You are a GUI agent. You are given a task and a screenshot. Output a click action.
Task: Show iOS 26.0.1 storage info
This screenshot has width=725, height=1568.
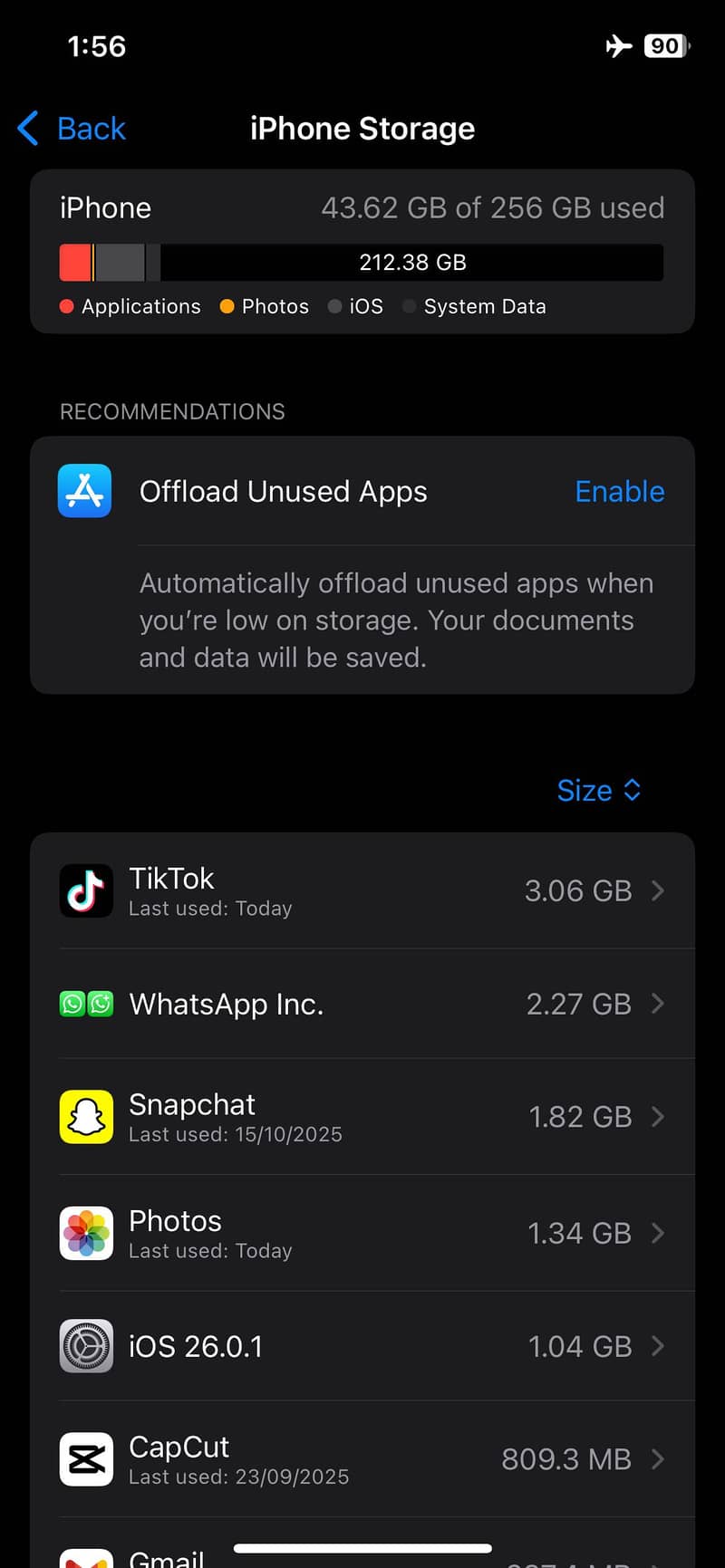point(362,1346)
